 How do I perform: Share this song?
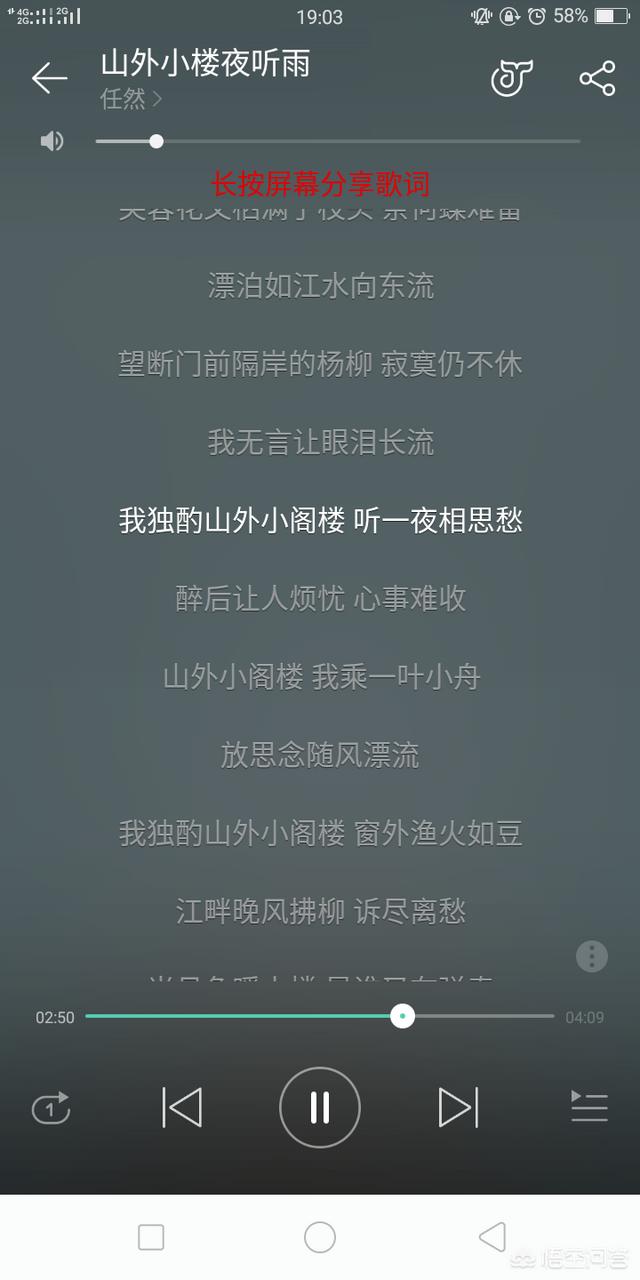(597, 78)
